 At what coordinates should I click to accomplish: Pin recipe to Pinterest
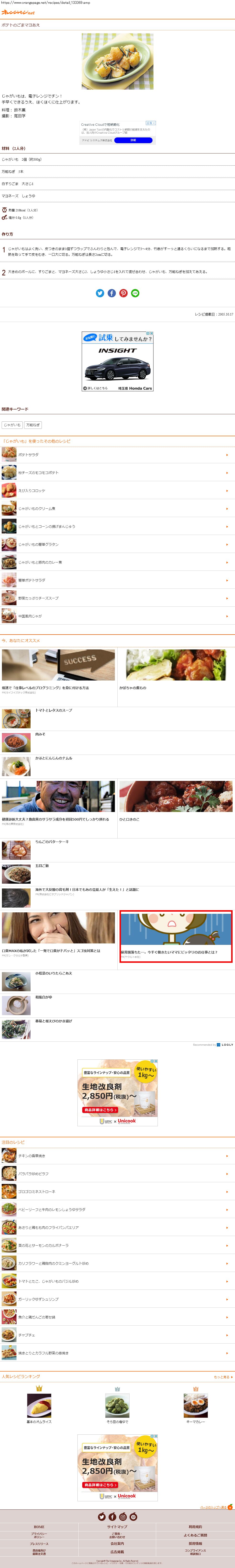[x=123, y=293]
